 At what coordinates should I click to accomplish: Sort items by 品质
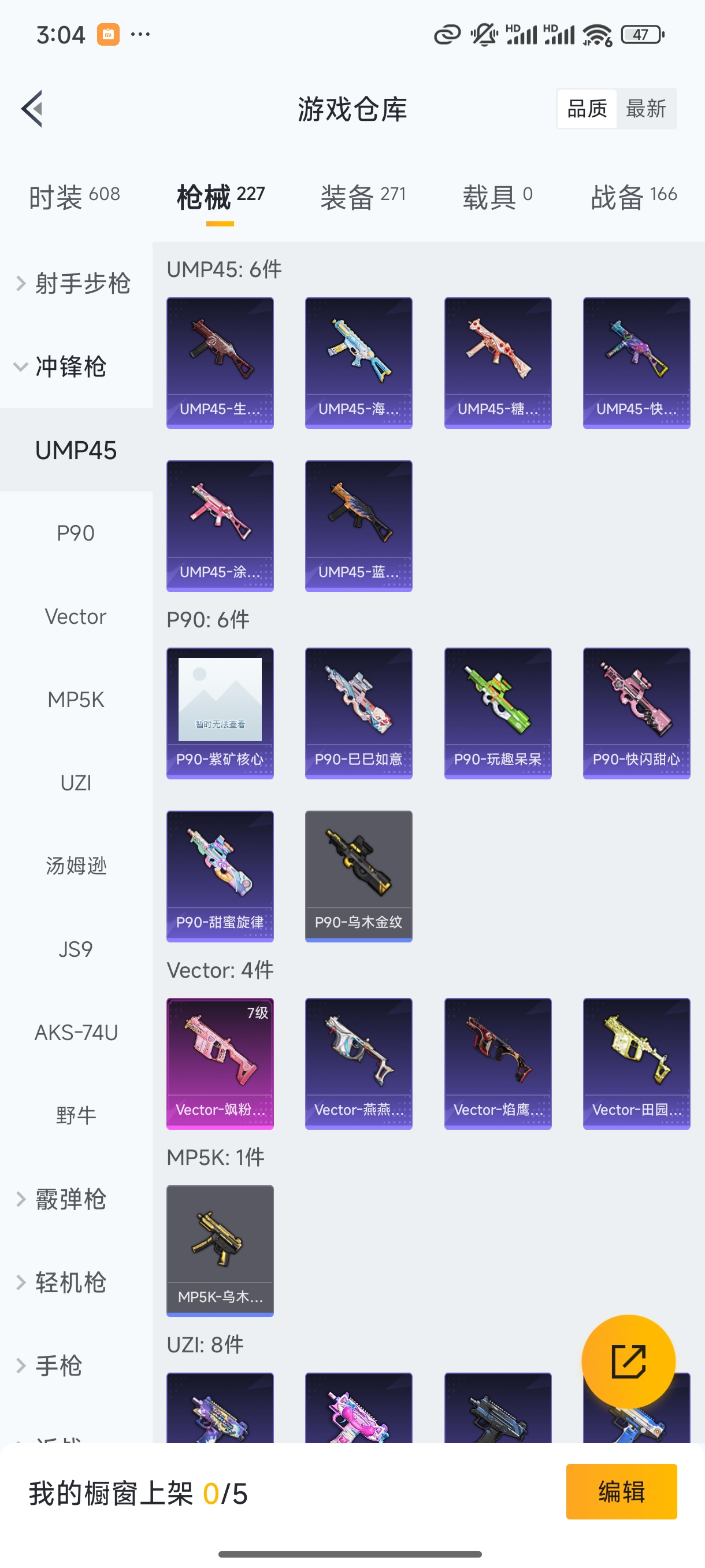coord(587,109)
